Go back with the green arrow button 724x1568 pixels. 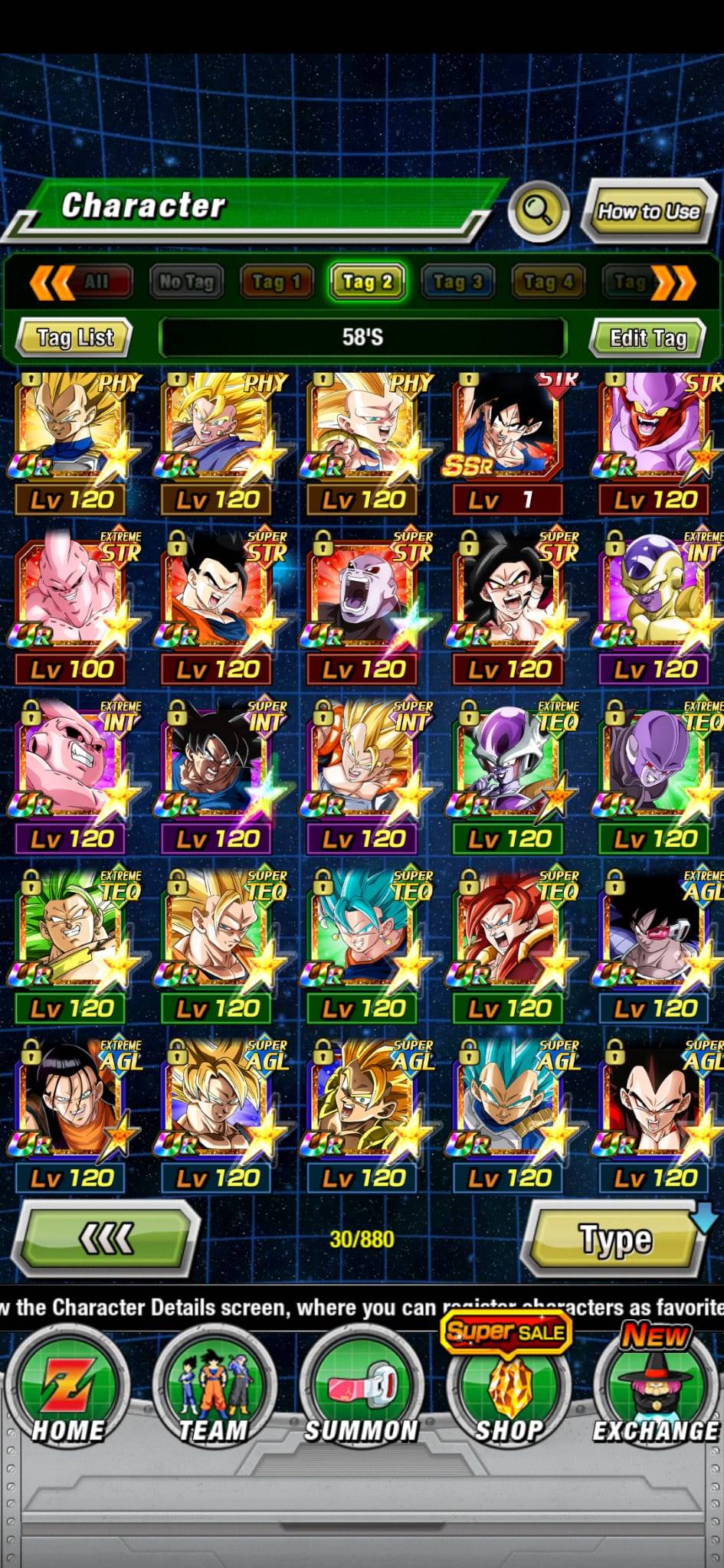pos(105,1239)
